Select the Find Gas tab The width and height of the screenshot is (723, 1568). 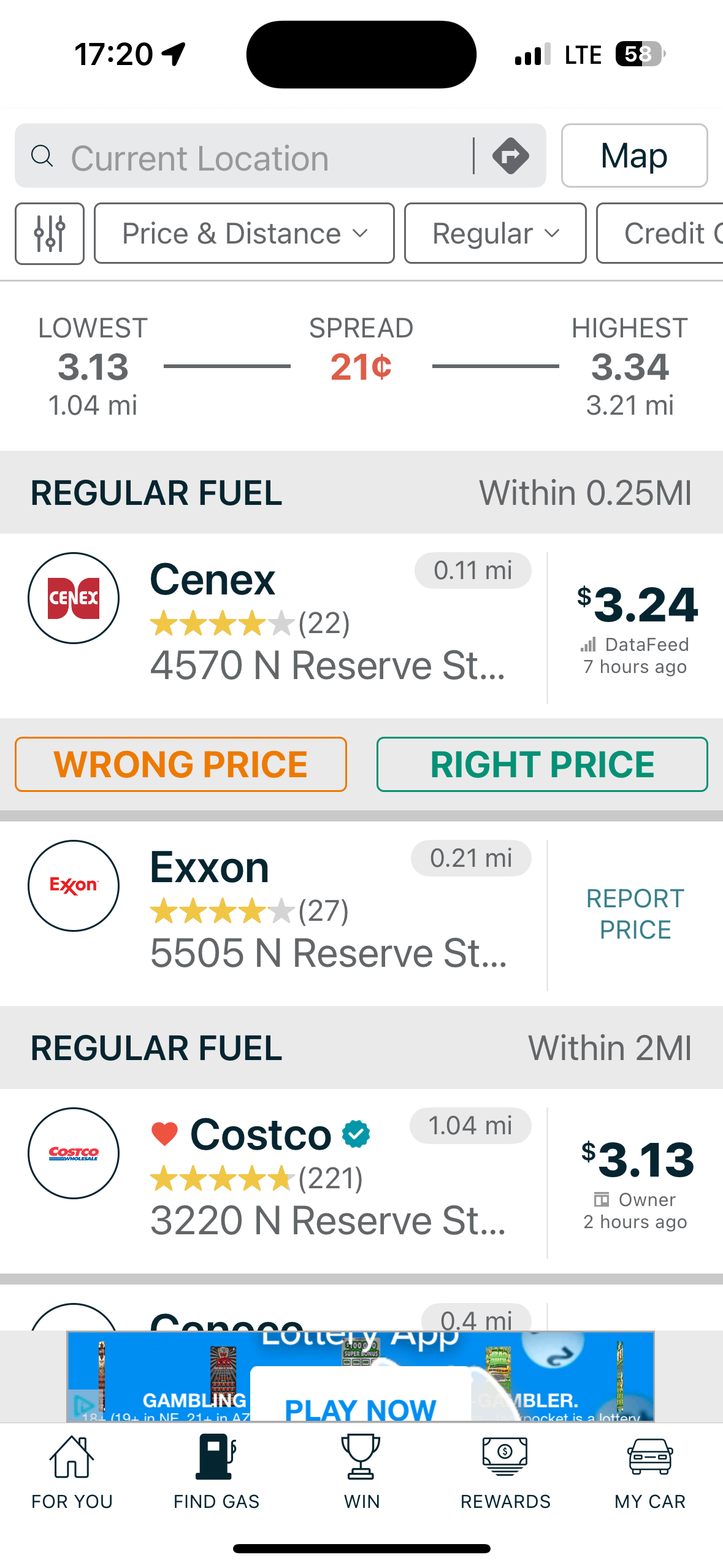[x=216, y=1472]
